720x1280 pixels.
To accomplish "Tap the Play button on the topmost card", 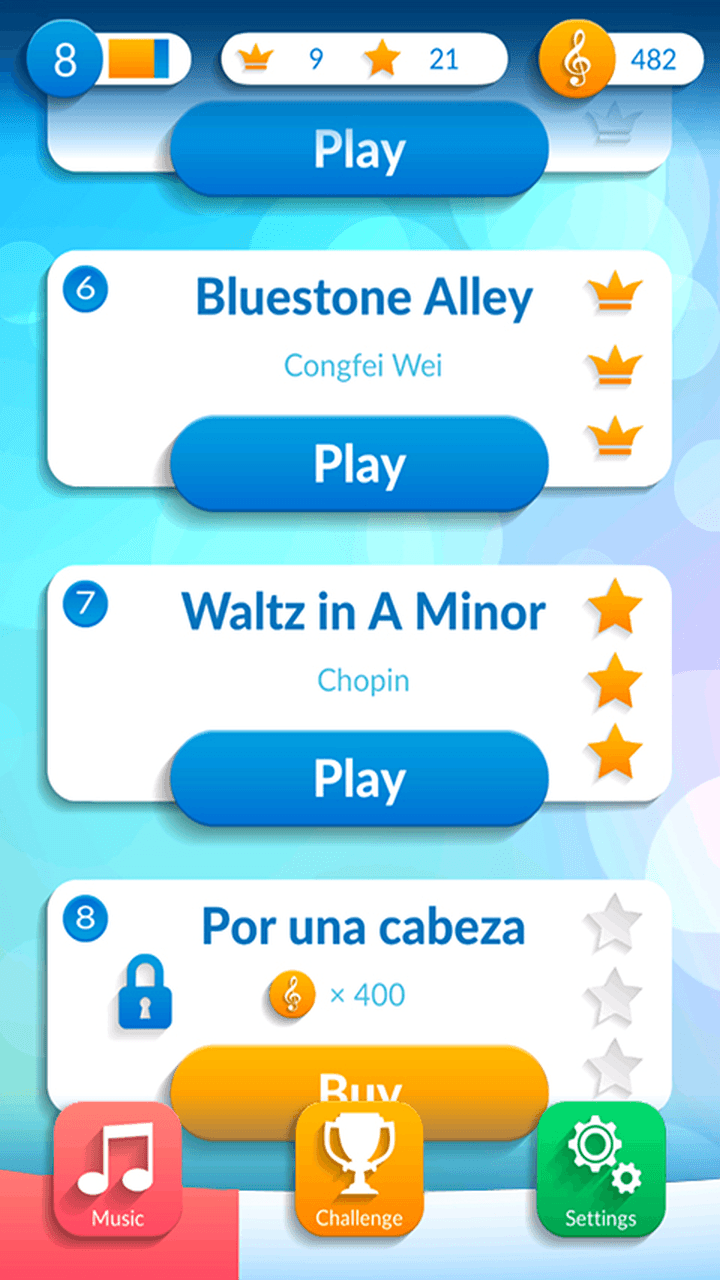I will click(x=359, y=149).
